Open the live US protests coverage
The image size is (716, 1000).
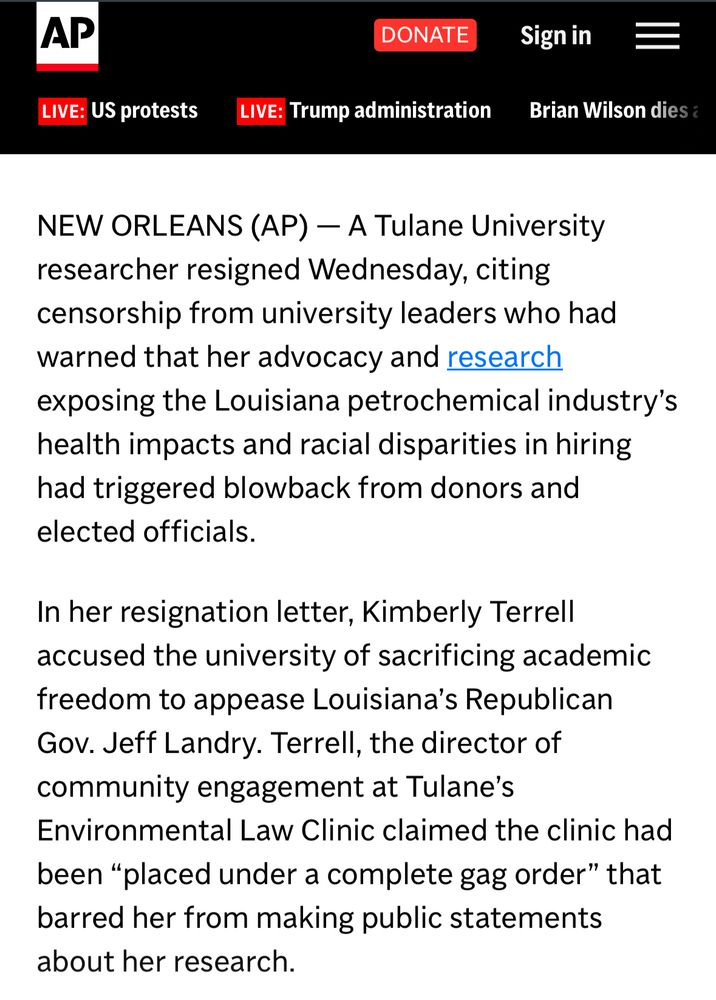tap(119, 110)
